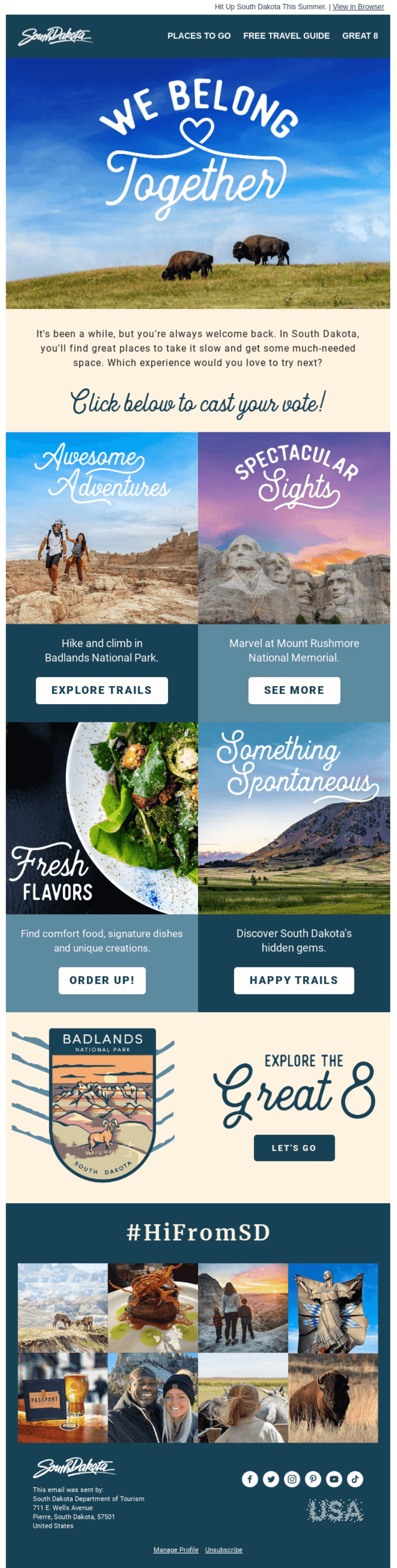Unsubscribe from this email
Screen dimensions: 397x1568
(223, 1549)
